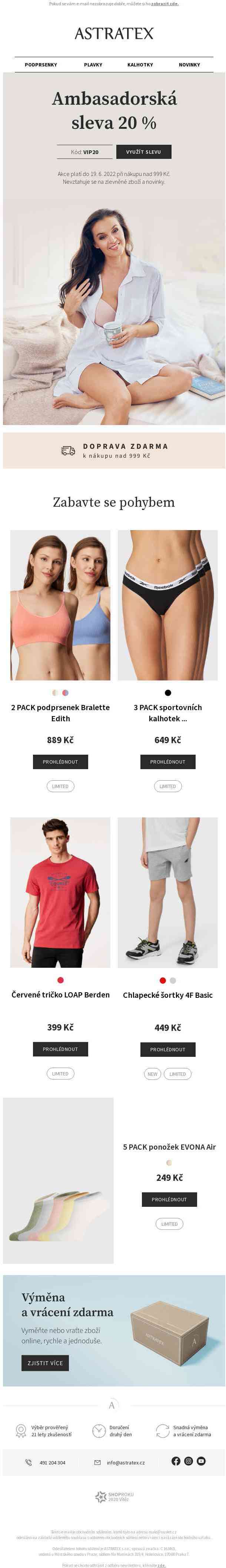This screenshot has width=226, height=1568.
Task: Open the YouTube icon
Action: (201, 1461)
